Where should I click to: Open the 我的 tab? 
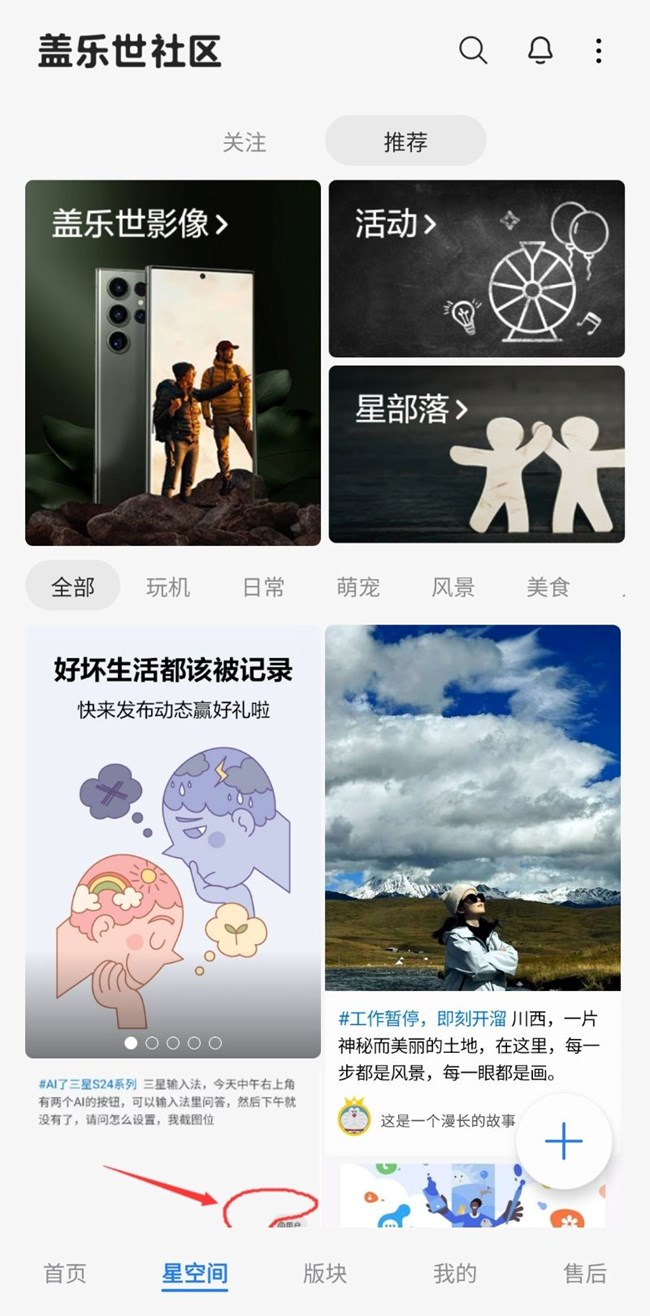tap(455, 1273)
